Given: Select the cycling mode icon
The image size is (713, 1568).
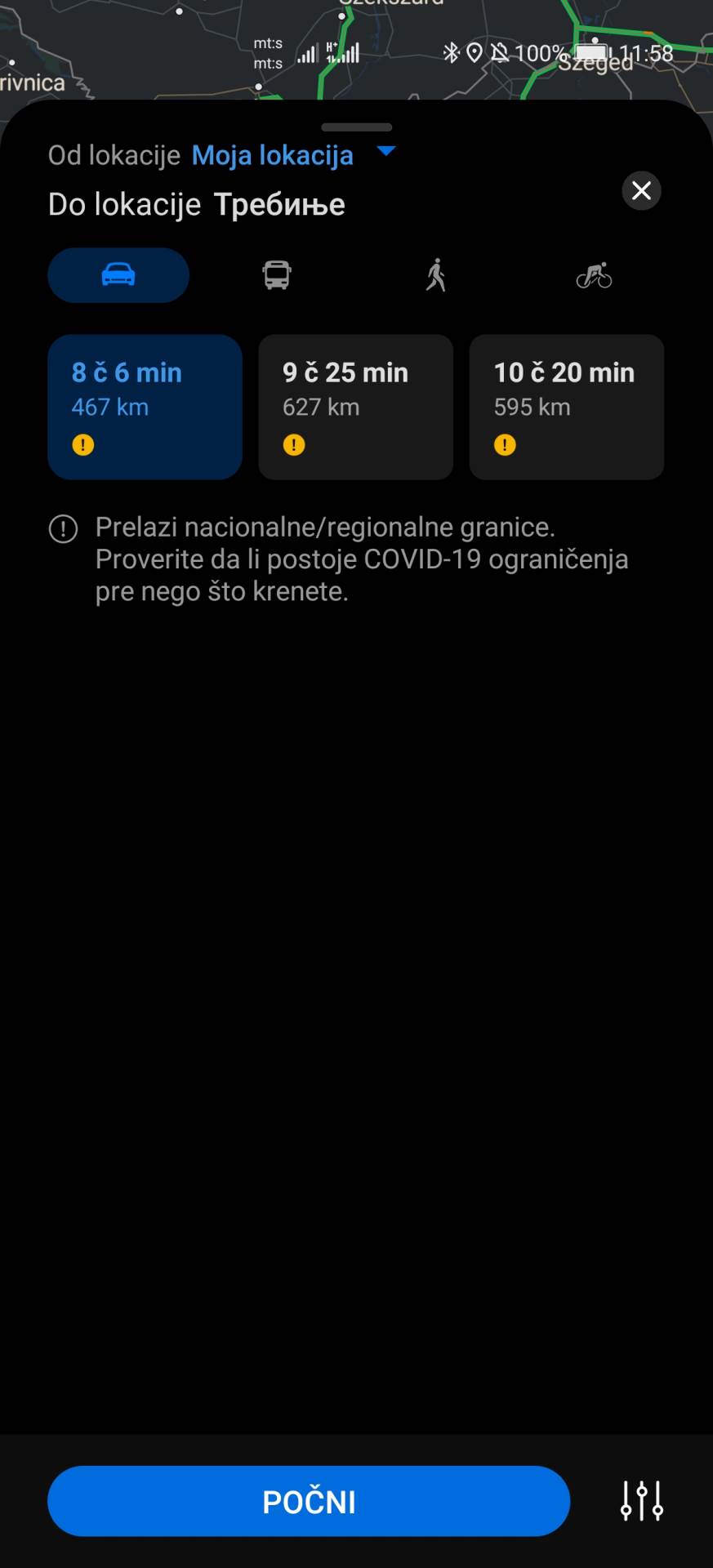Looking at the screenshot, I should coord(594,275).
